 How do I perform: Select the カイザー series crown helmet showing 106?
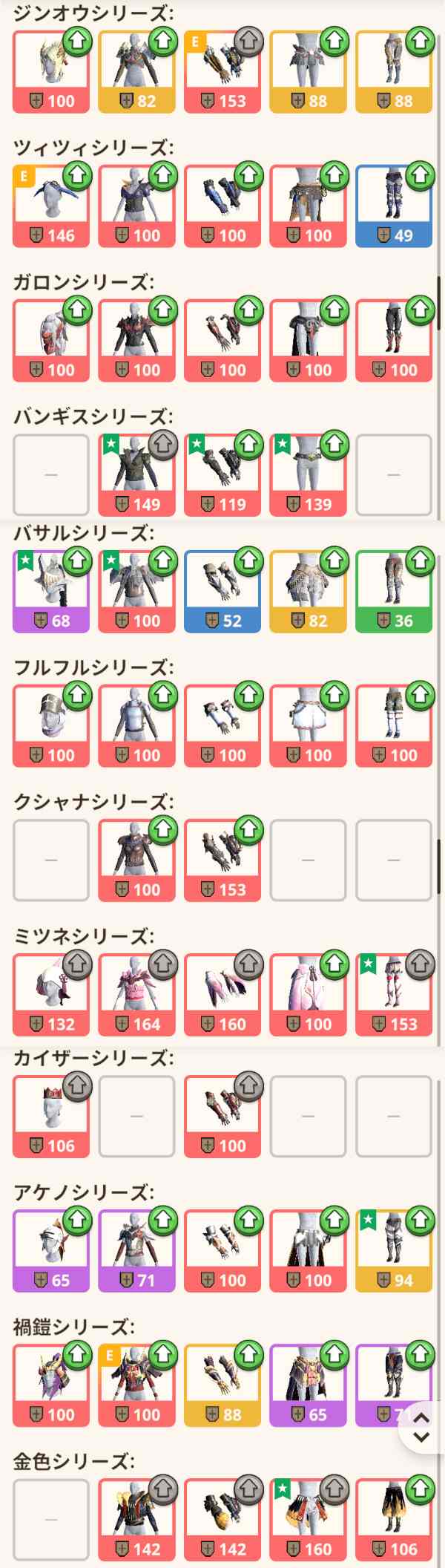(x=50, y=1117)
